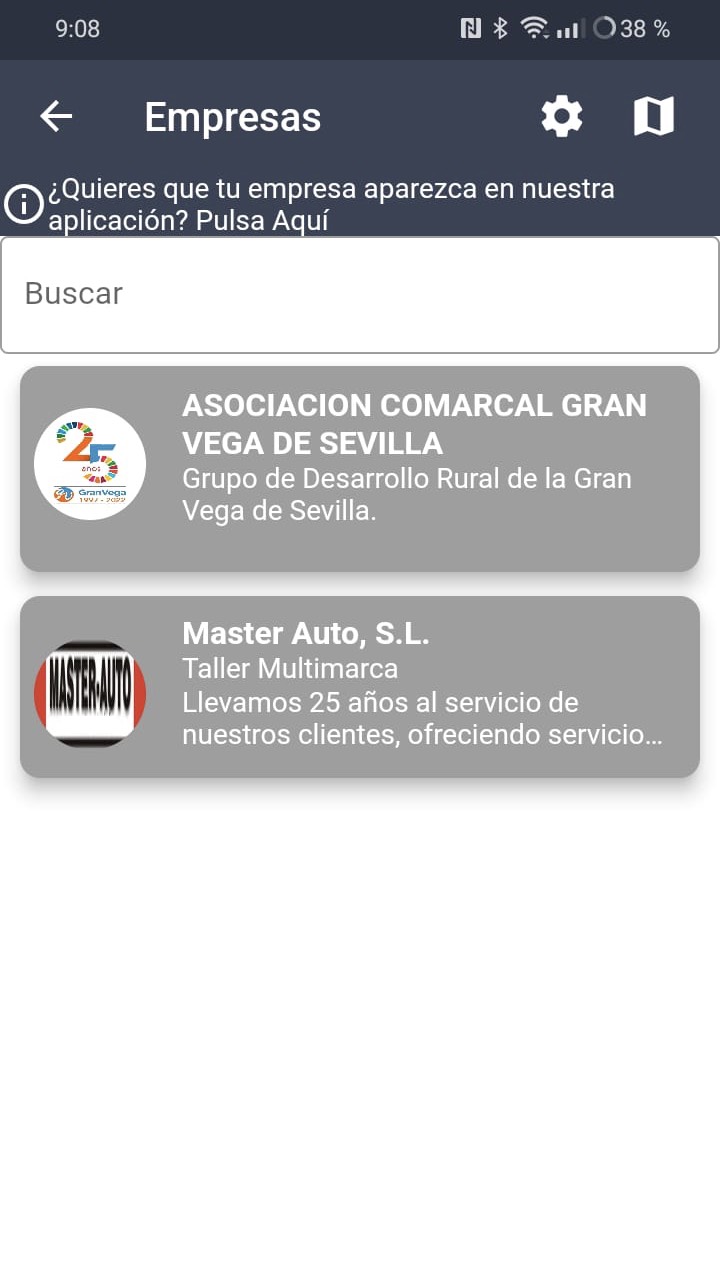The height and width of the screenshot is (1284, 720).
Task: Open the settings gear icon
Action: 562,117
